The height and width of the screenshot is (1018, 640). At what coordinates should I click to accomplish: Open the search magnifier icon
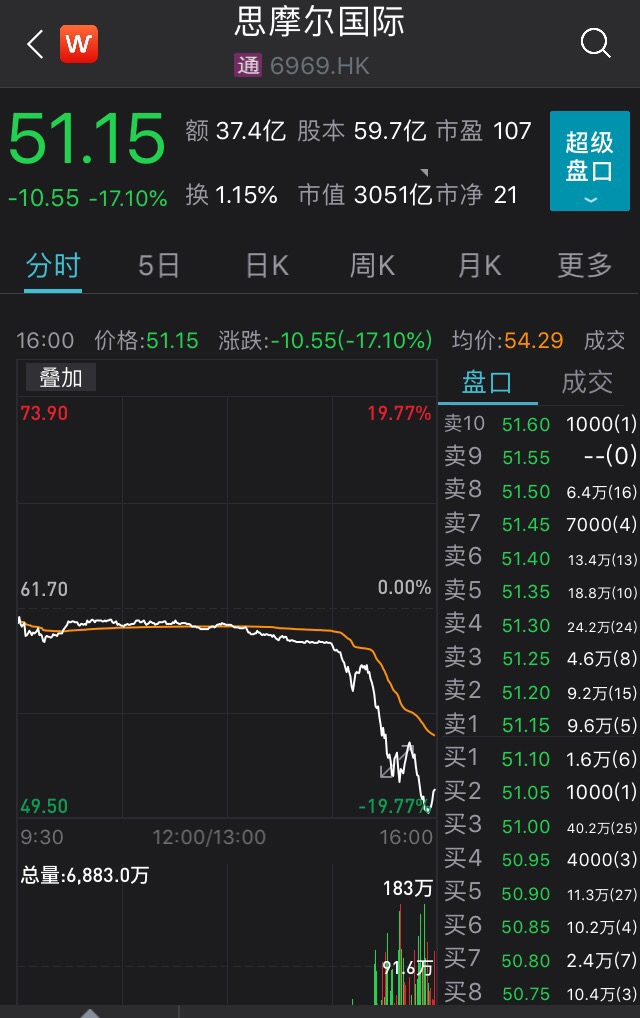click(595, 43)
